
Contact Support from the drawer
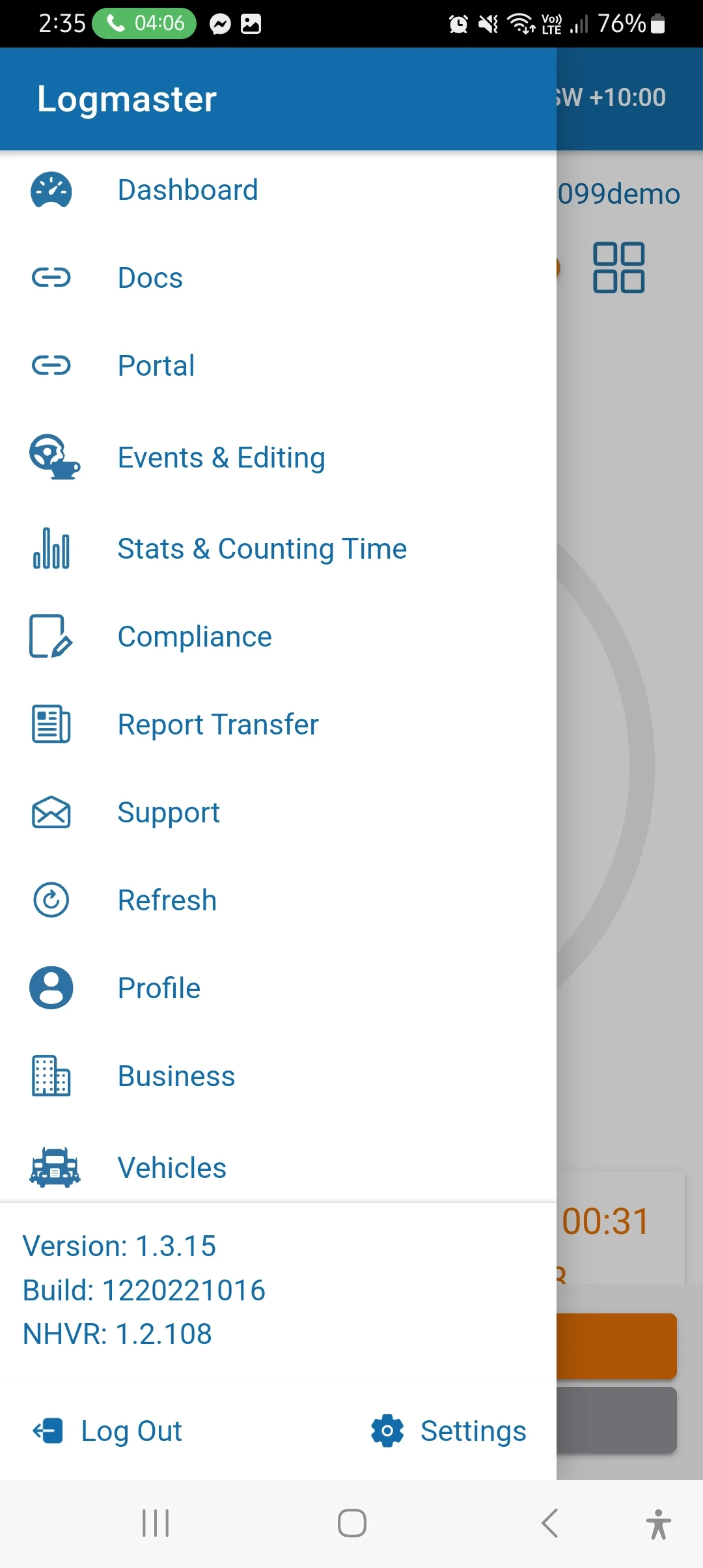[169, 813]
